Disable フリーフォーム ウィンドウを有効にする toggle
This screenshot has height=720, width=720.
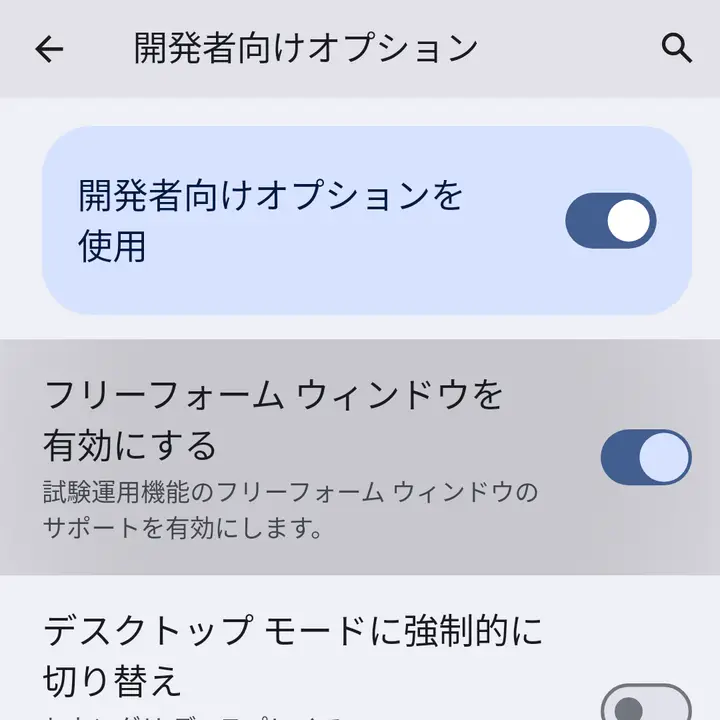(x=645, y=458)
